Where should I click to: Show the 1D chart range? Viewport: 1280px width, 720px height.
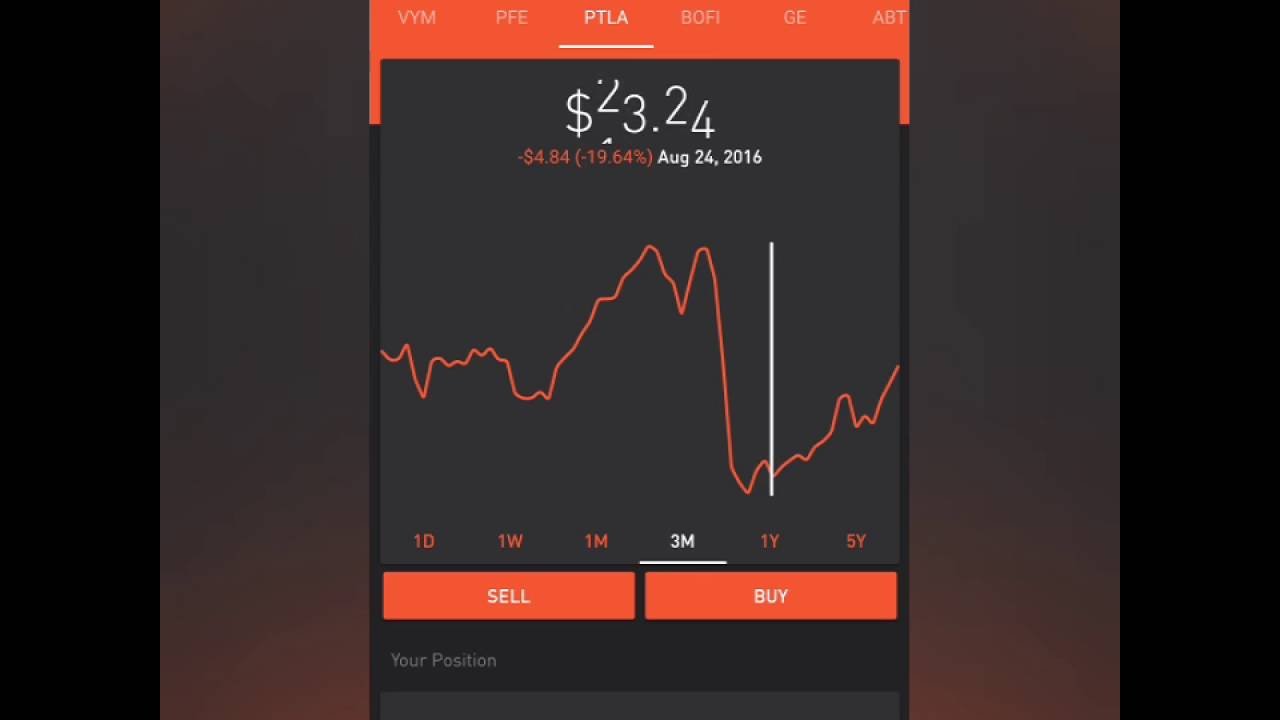coord(424,541)
